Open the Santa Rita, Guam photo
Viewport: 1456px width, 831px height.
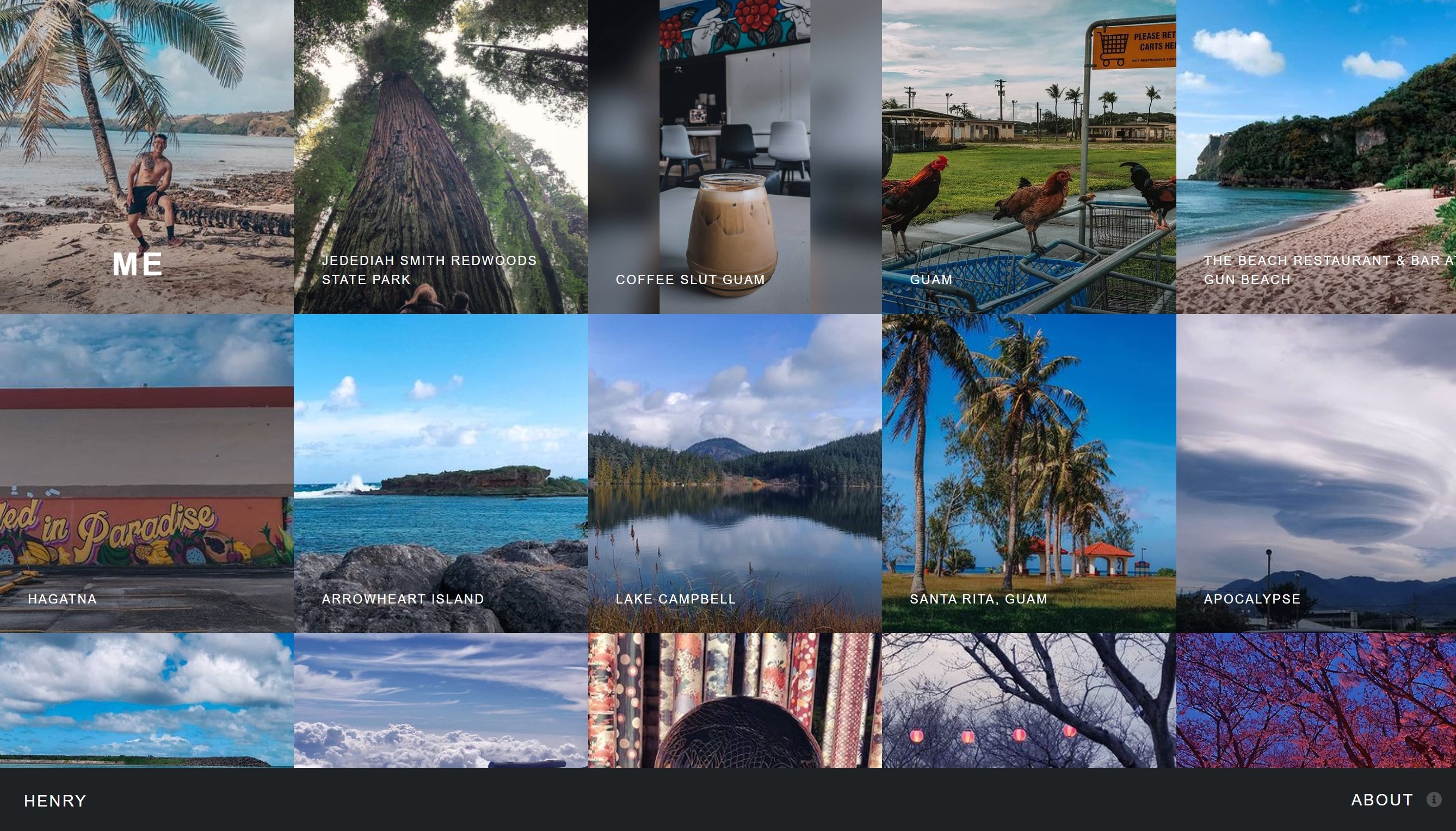tap(1029, 472)
